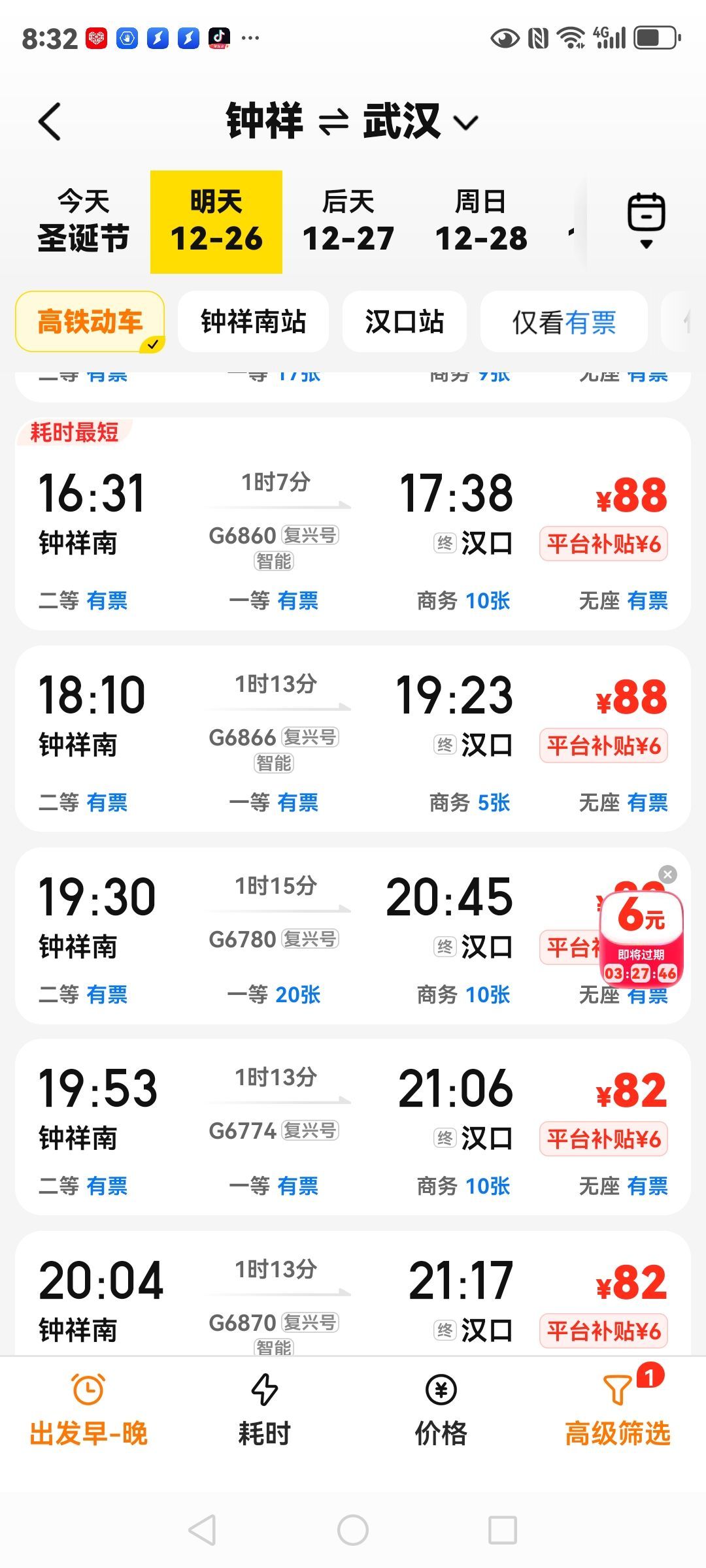Screen dimensions: 706x1568
Task: Sort by 出发早-晚 departure time
Action: (x=88, y=1411)
